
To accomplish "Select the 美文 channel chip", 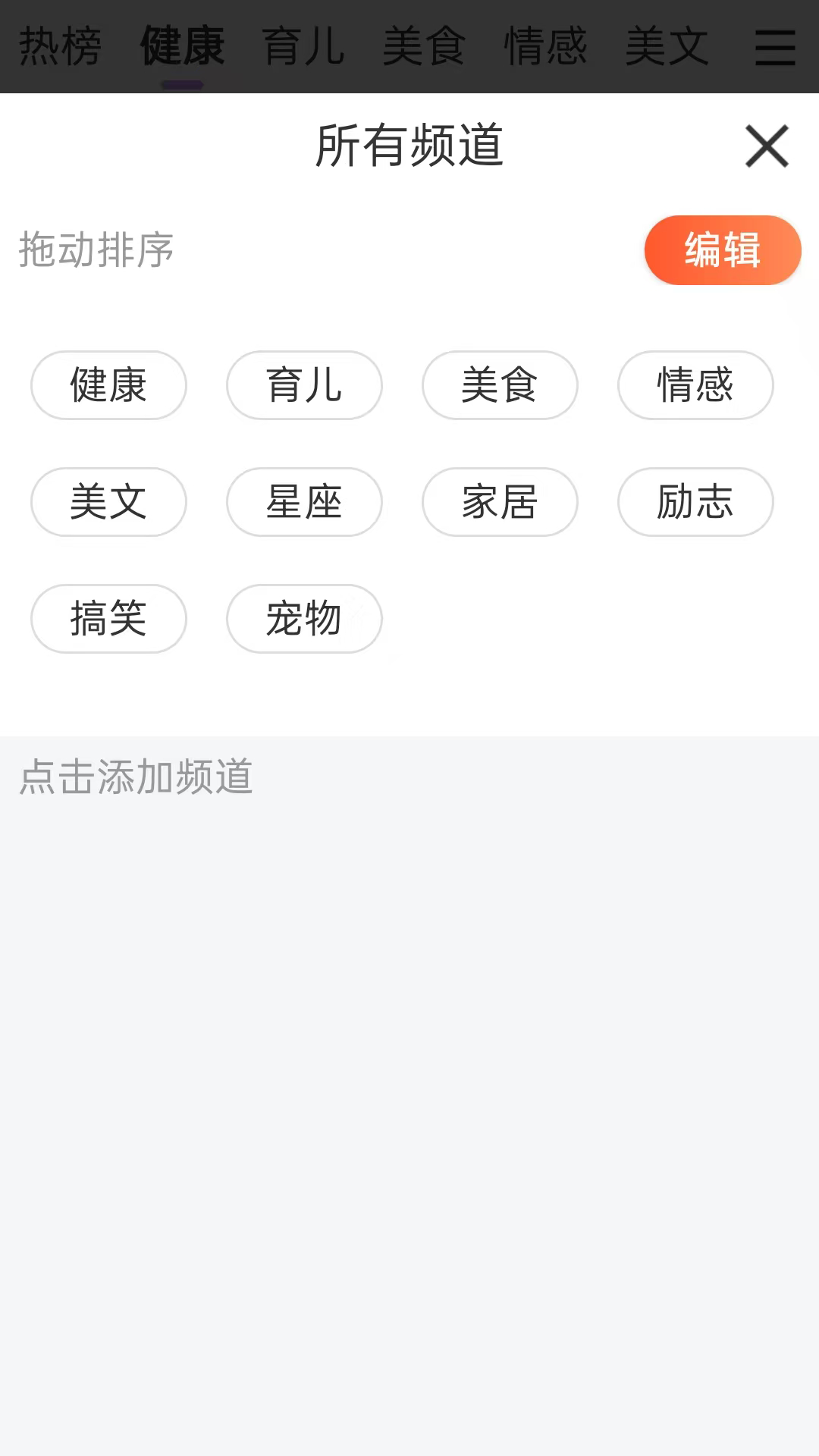I will click(108, 502).
